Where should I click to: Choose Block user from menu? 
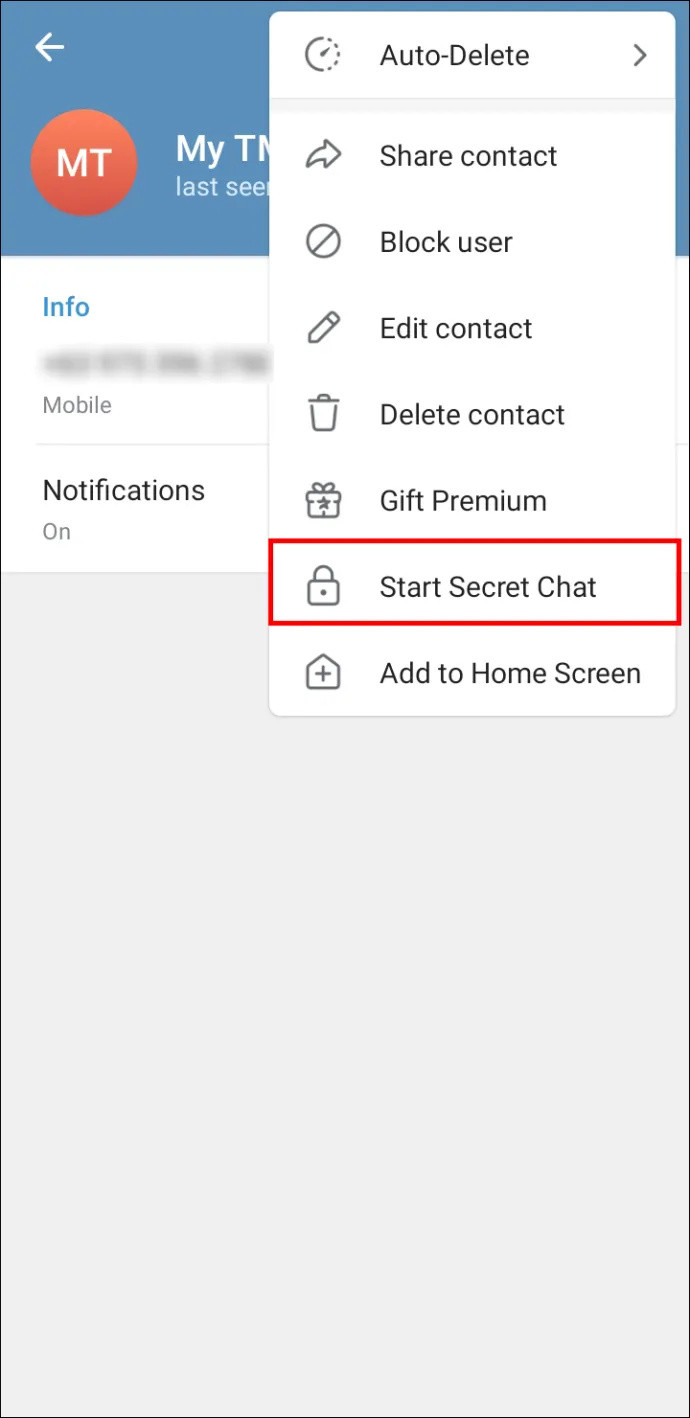[472, 242]
